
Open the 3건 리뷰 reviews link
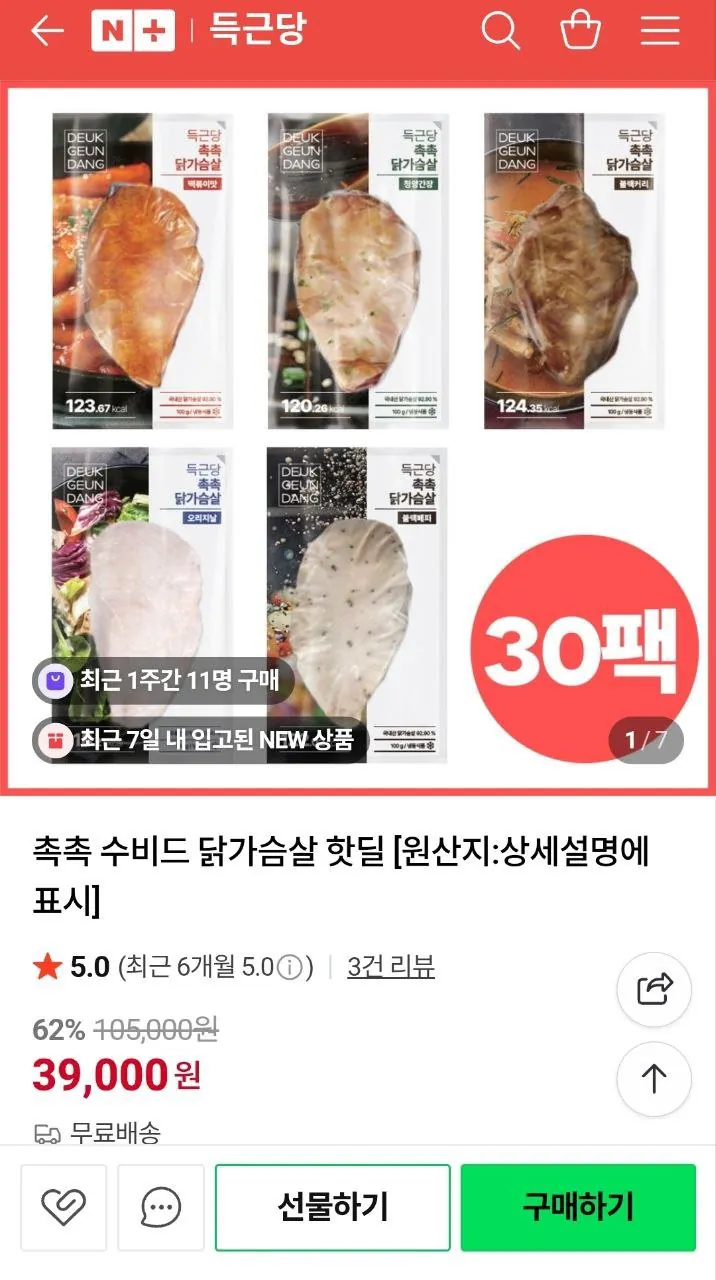click(x=390, y=967)
